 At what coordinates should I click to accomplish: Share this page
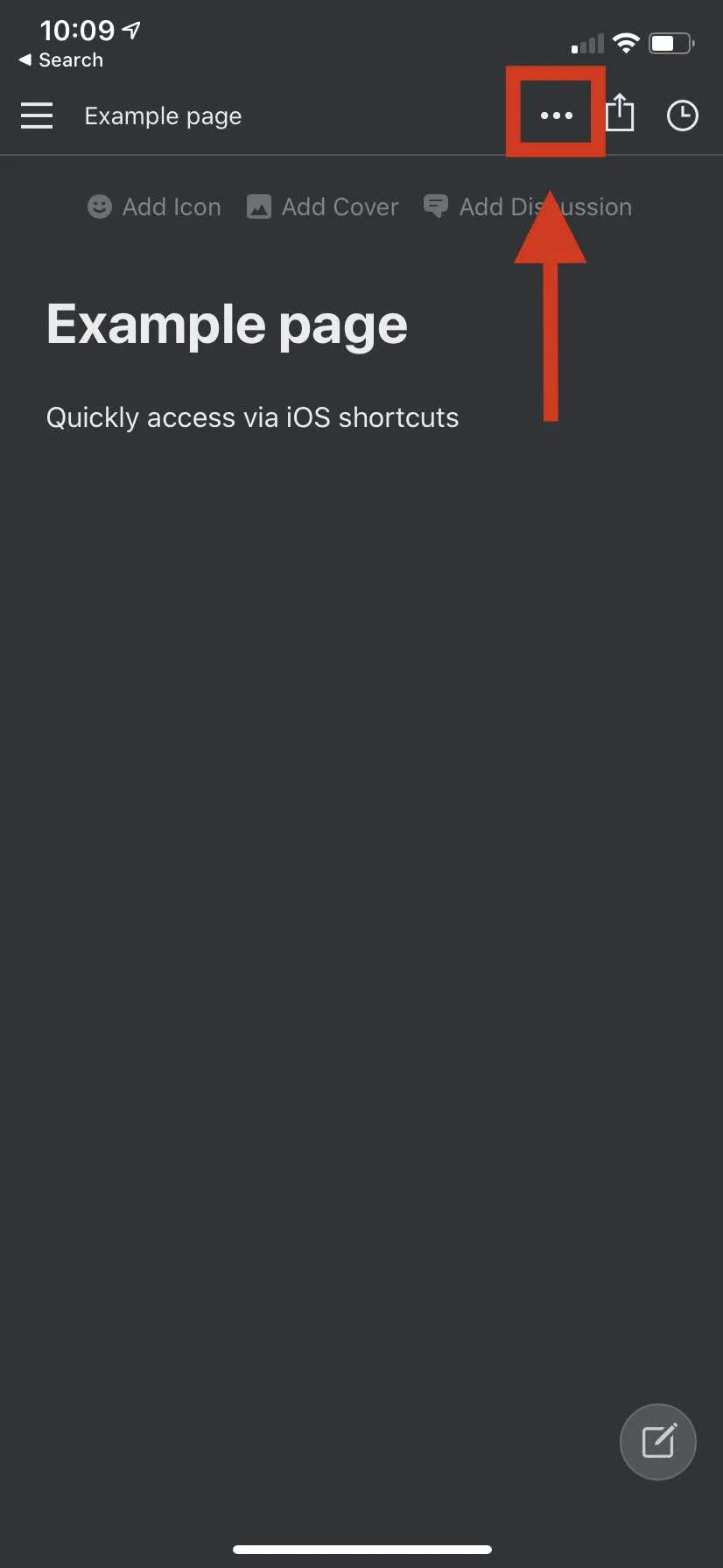[620, 114]
